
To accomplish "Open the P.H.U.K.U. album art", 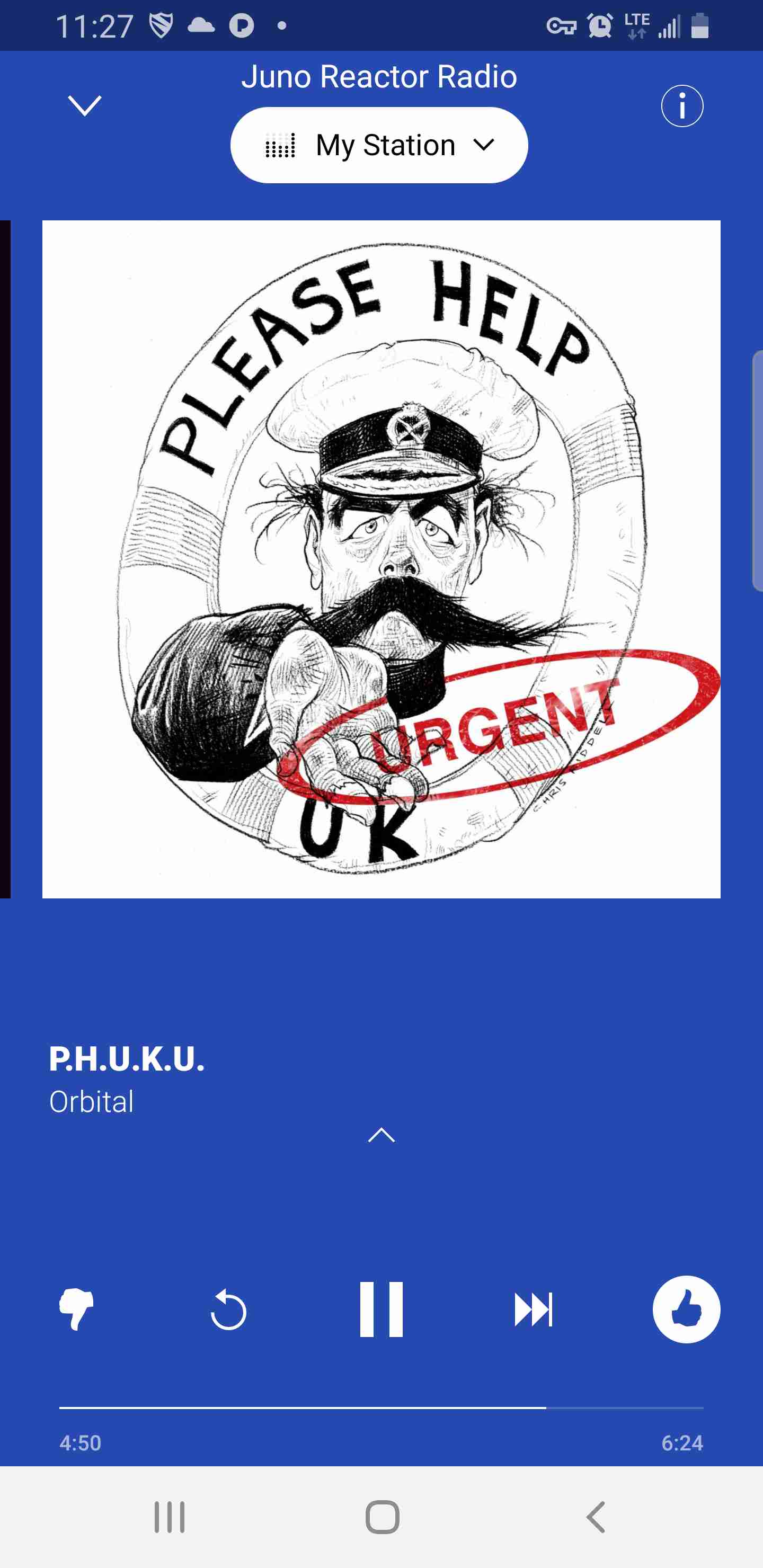I will pos(381,559).
